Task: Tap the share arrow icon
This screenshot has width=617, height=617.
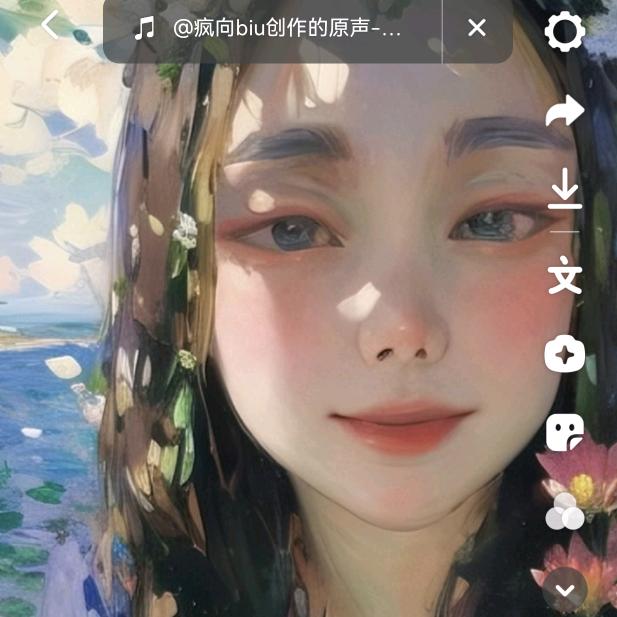Action: point(565,111)
